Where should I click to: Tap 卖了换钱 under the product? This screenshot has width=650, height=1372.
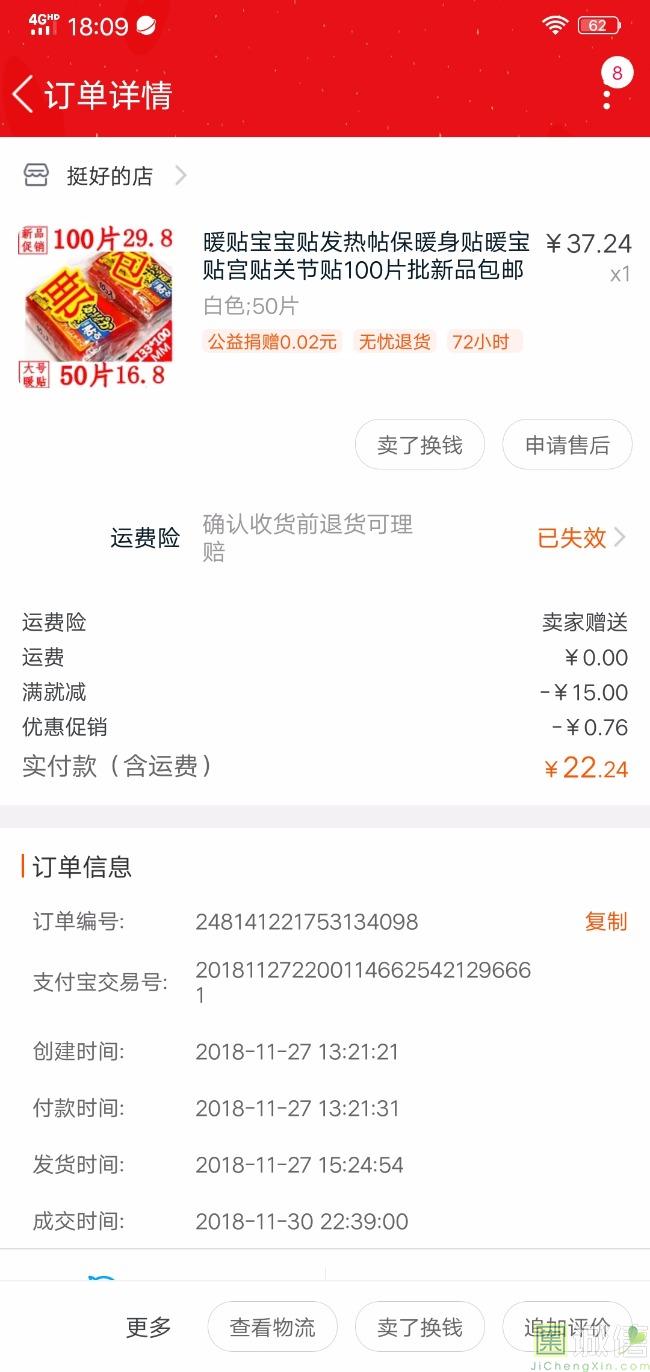[420, 445]
